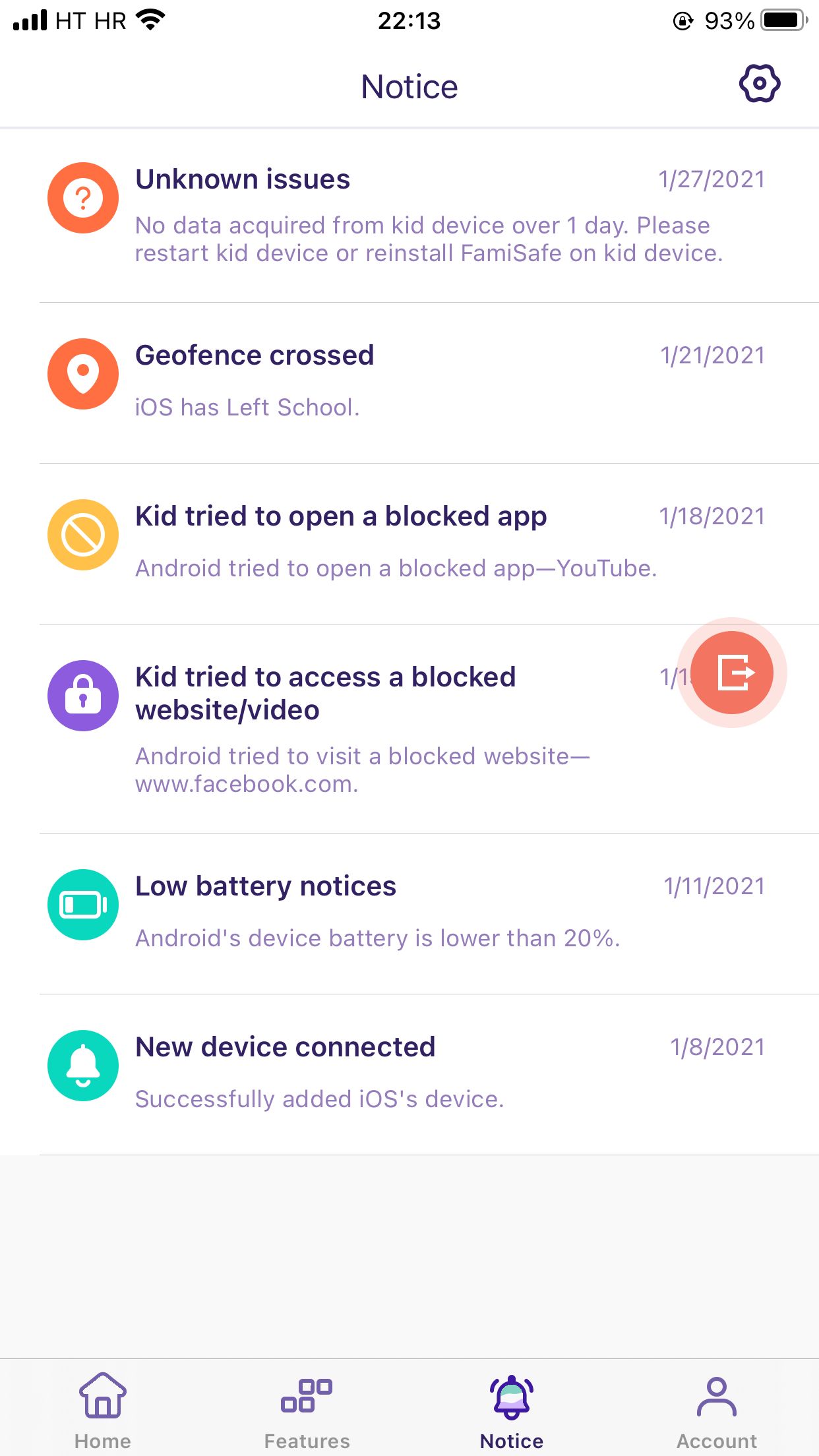The width and height of the screenshot is (819, 1456).
Task: Select the Geofence crossed location pin icon
Action: click(82, 374)
